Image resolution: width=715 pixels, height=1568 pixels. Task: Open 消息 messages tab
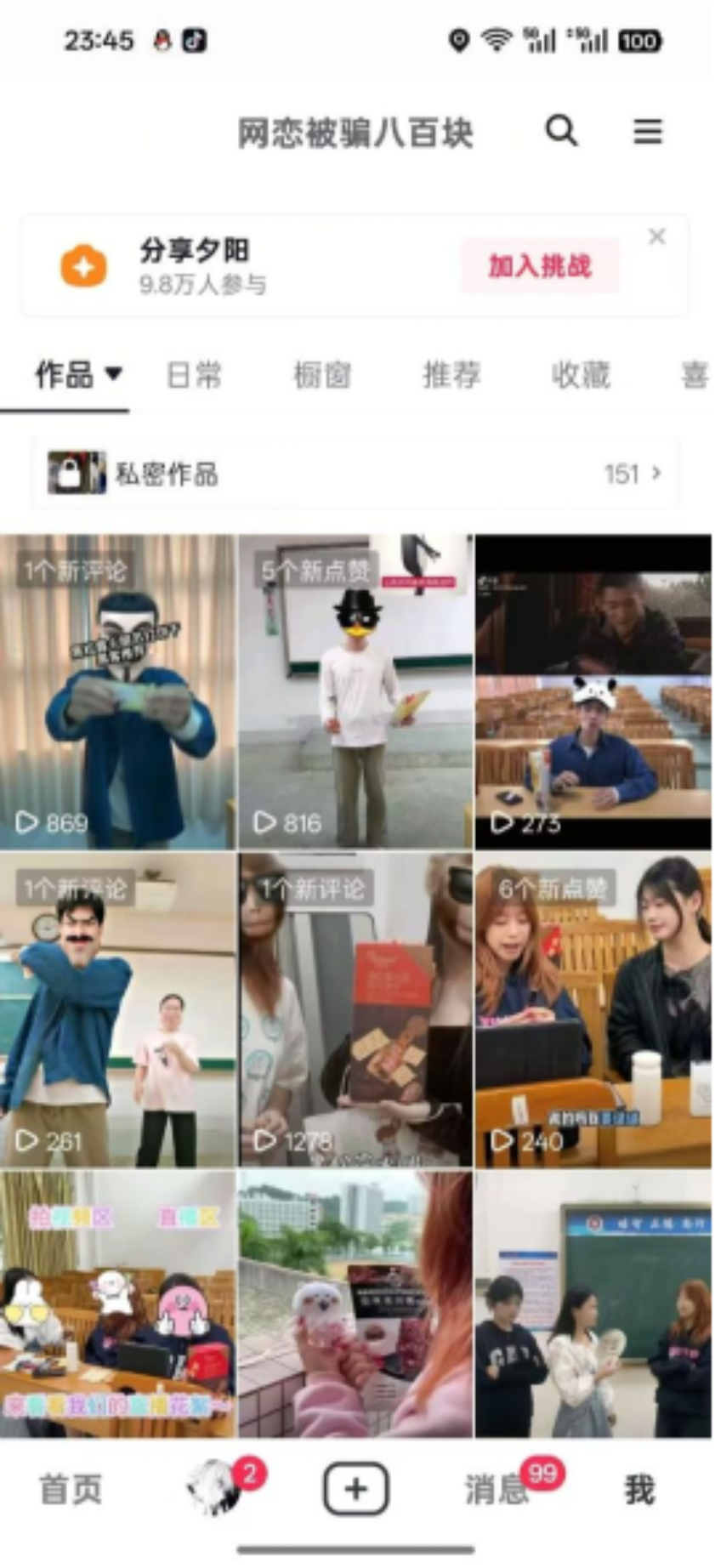point(497,1490)
